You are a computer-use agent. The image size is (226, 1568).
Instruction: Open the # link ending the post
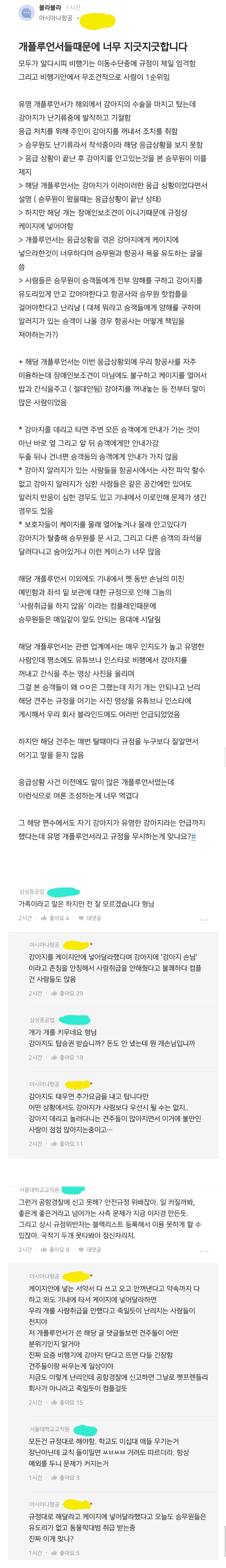[x=194, y=836]
